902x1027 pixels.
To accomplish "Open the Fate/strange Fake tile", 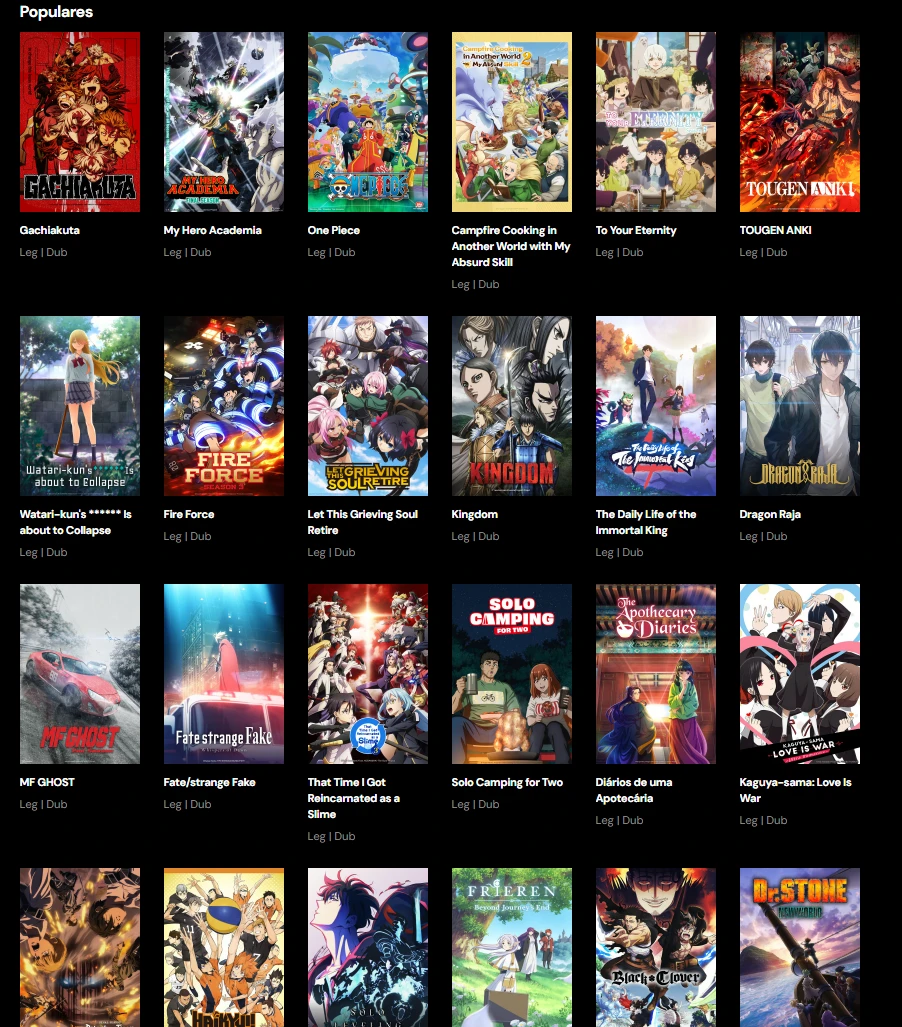I will pos(224,674).
